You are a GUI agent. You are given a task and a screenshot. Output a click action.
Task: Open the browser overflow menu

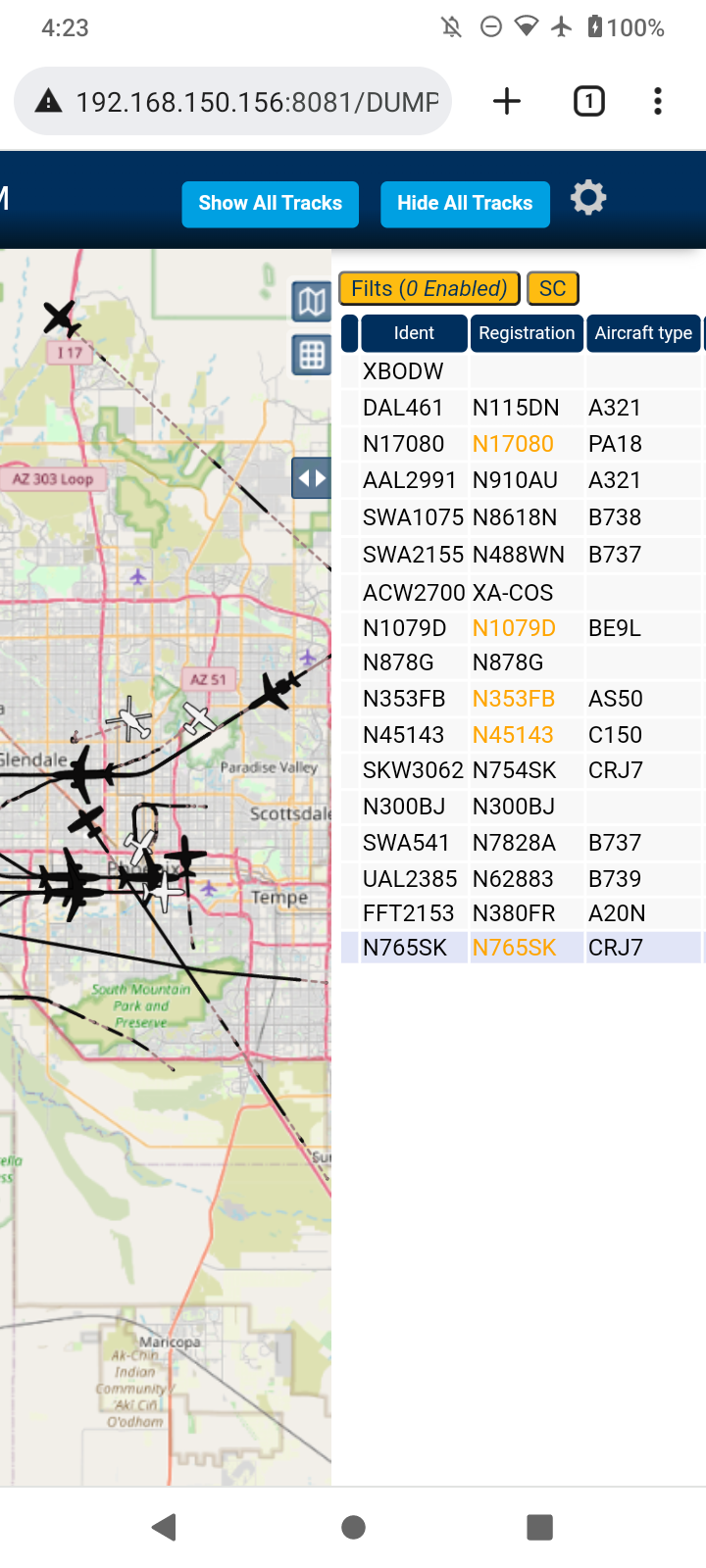point(658,101)
